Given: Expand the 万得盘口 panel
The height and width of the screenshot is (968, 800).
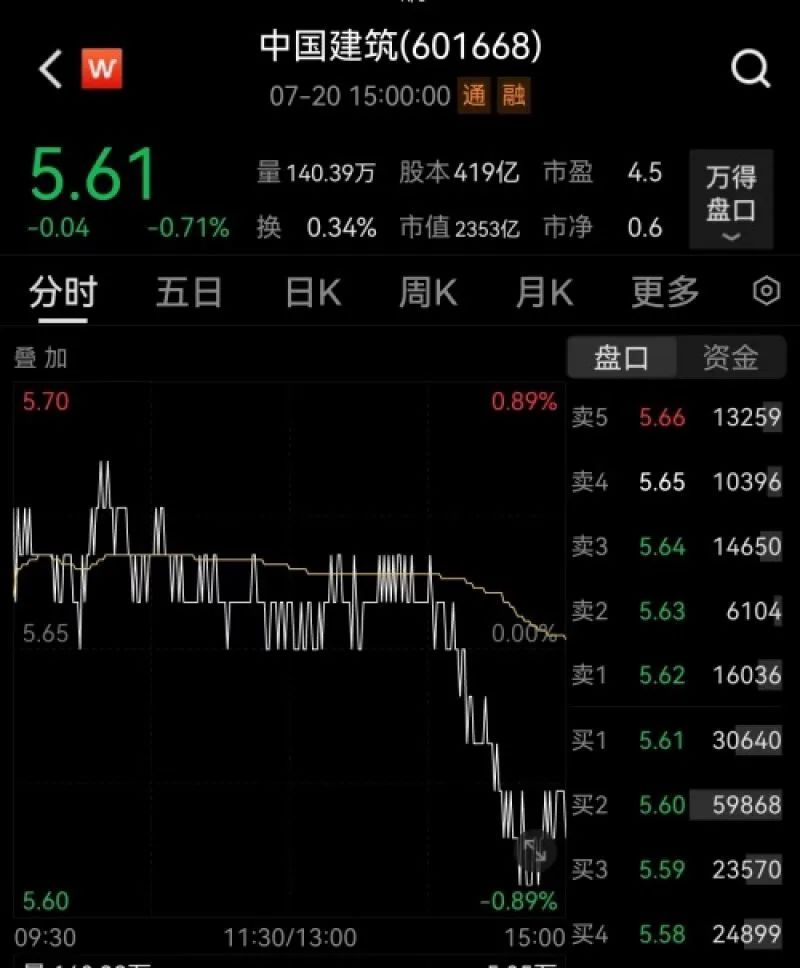Looking at the screenshot, I should (x=731, y=200).
